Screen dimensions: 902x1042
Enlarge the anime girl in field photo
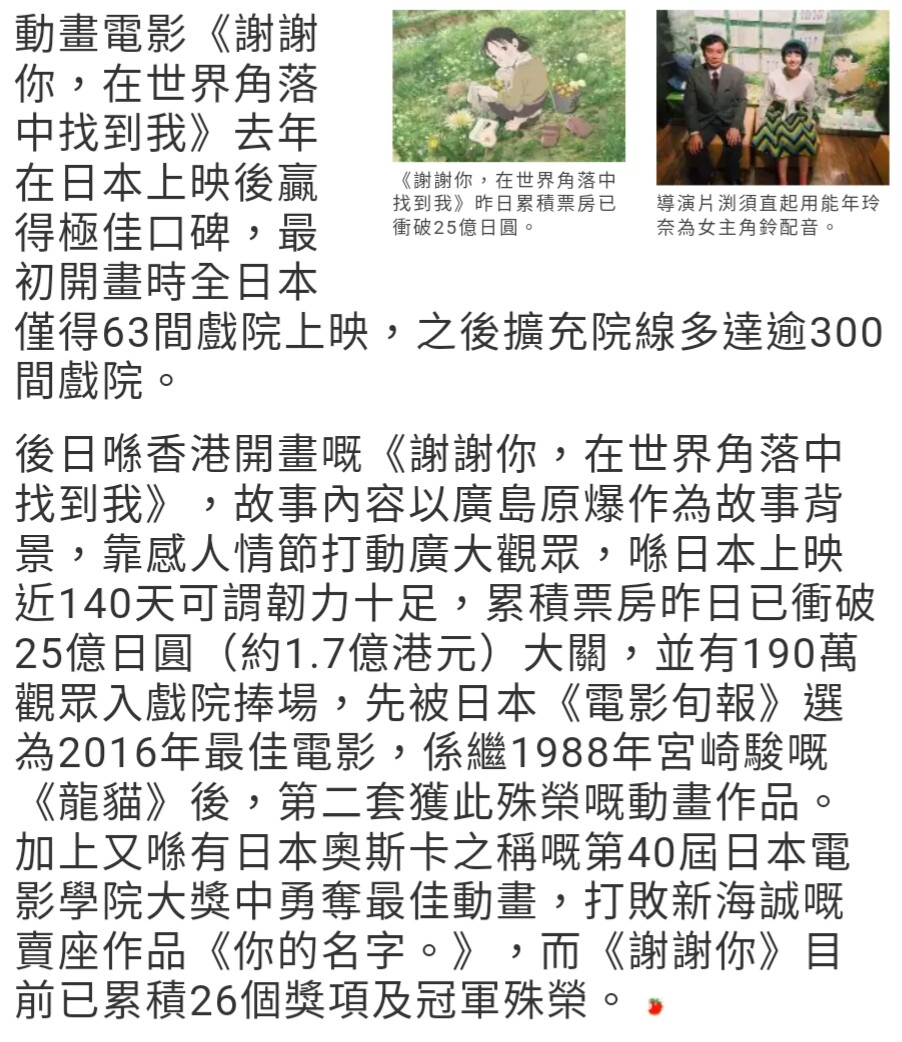508,86
